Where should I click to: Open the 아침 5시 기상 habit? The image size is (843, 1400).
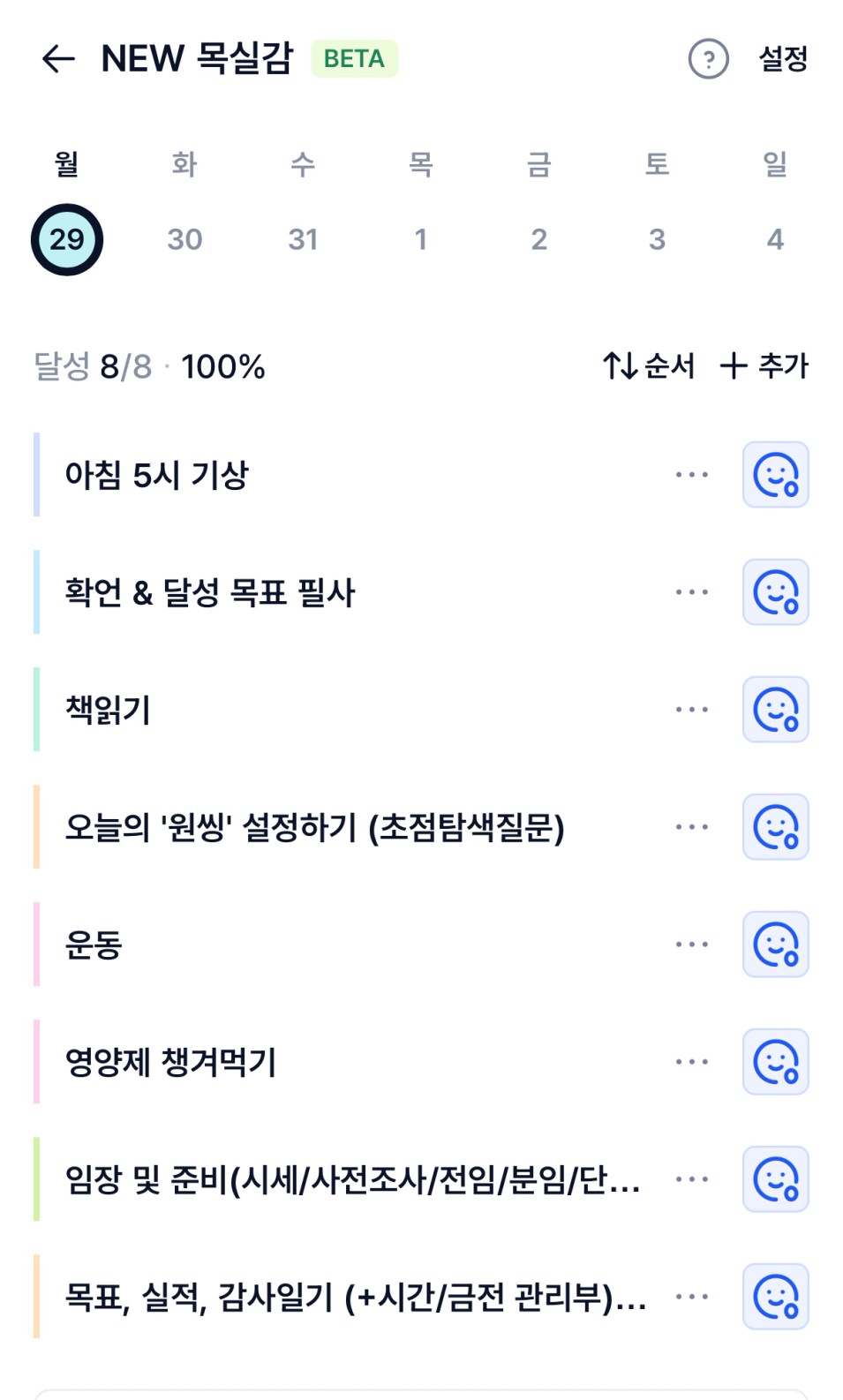click(157, 475)
